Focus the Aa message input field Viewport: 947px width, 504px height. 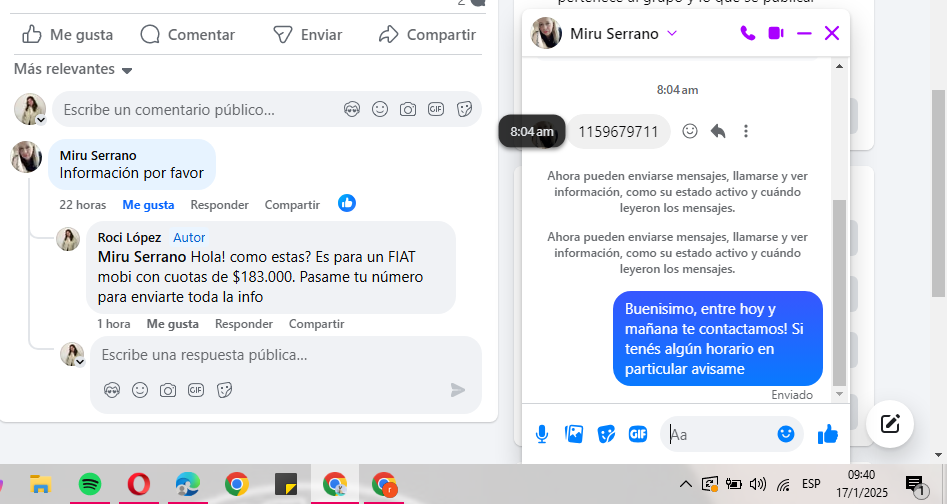[718, 434]
